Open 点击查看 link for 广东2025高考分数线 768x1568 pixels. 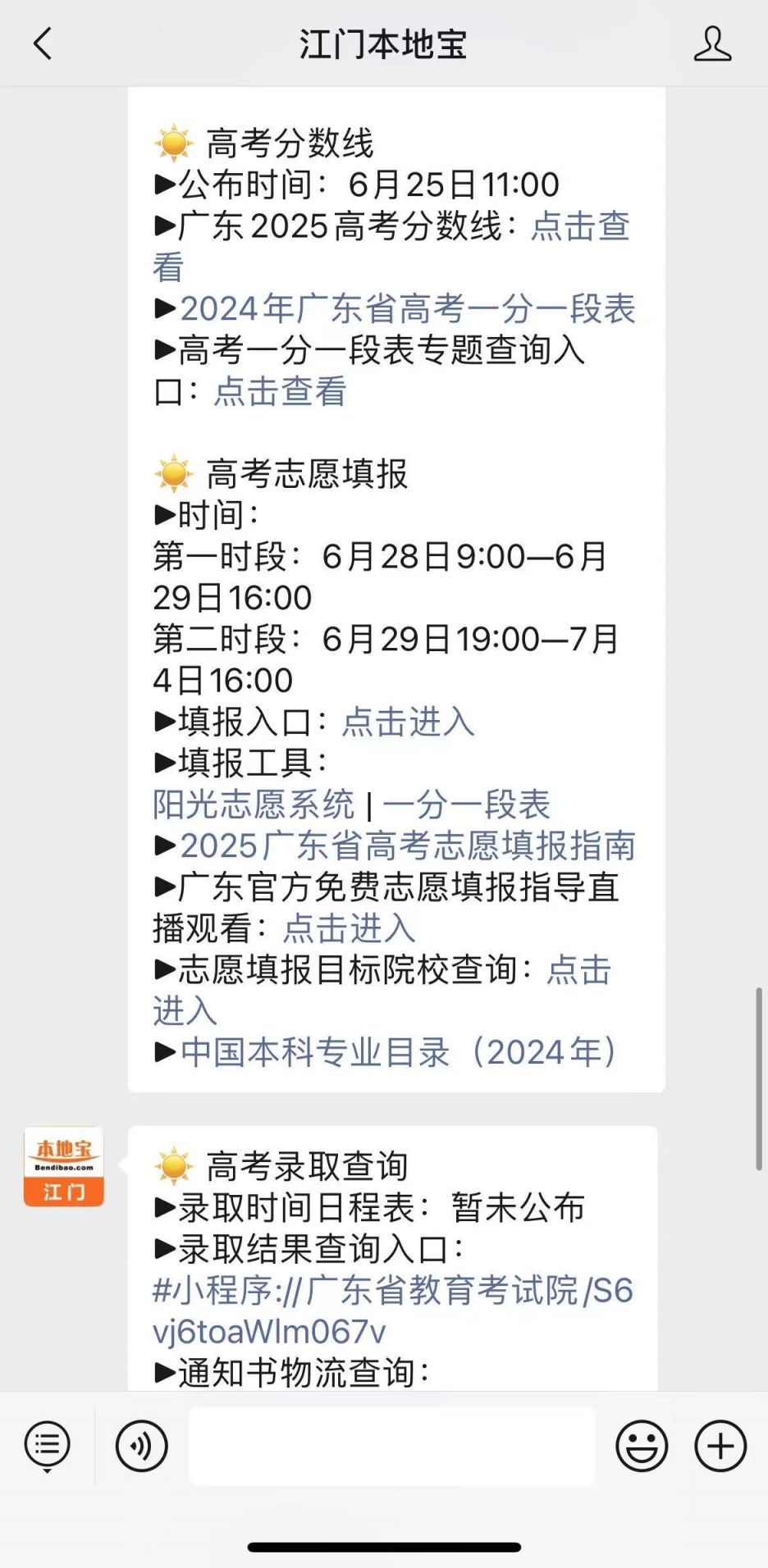(391, 247)
